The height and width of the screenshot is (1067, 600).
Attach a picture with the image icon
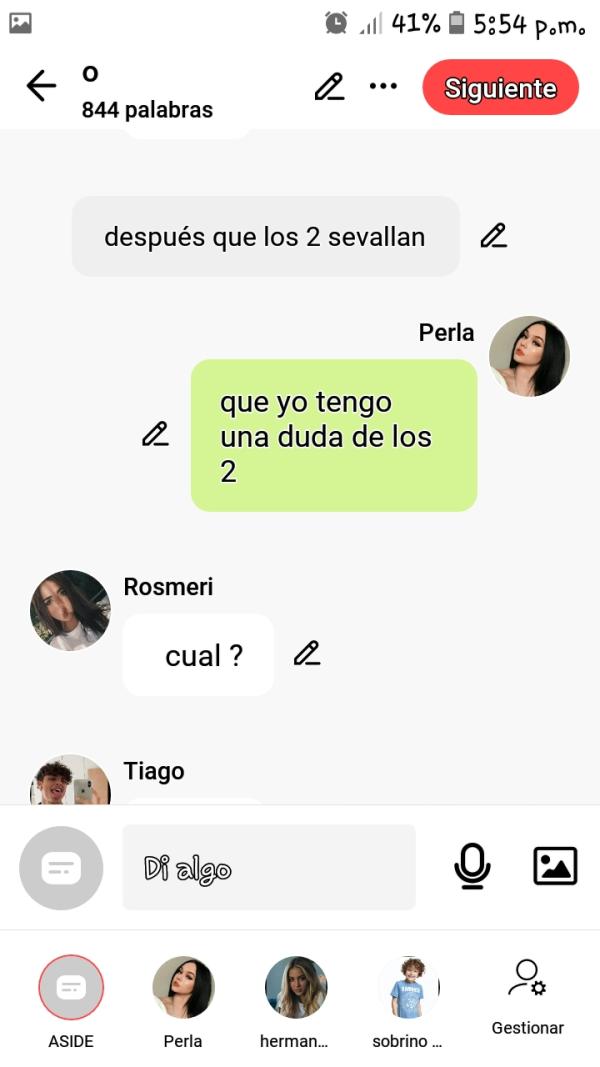click(x=555, y=866)
